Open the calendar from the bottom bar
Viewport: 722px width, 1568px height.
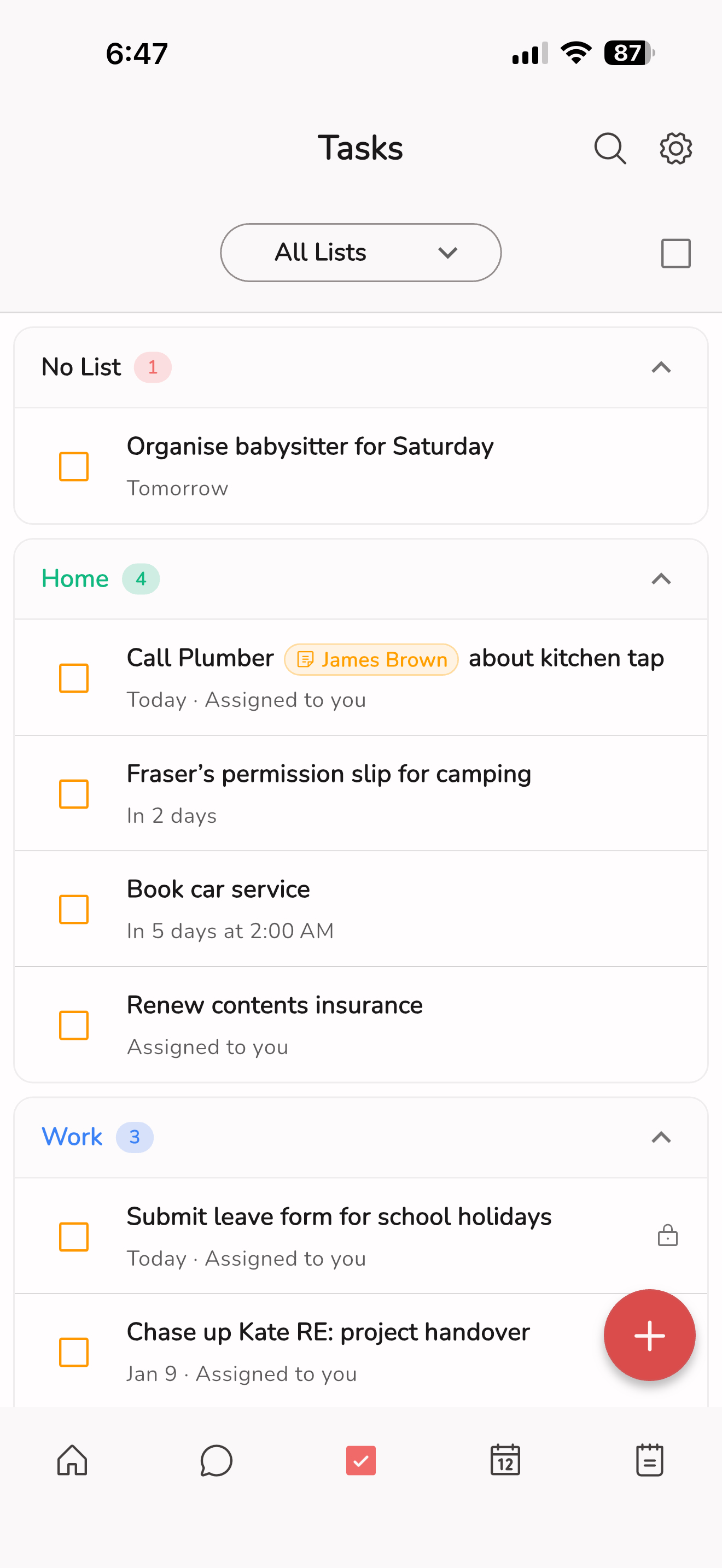point(505,1460)
